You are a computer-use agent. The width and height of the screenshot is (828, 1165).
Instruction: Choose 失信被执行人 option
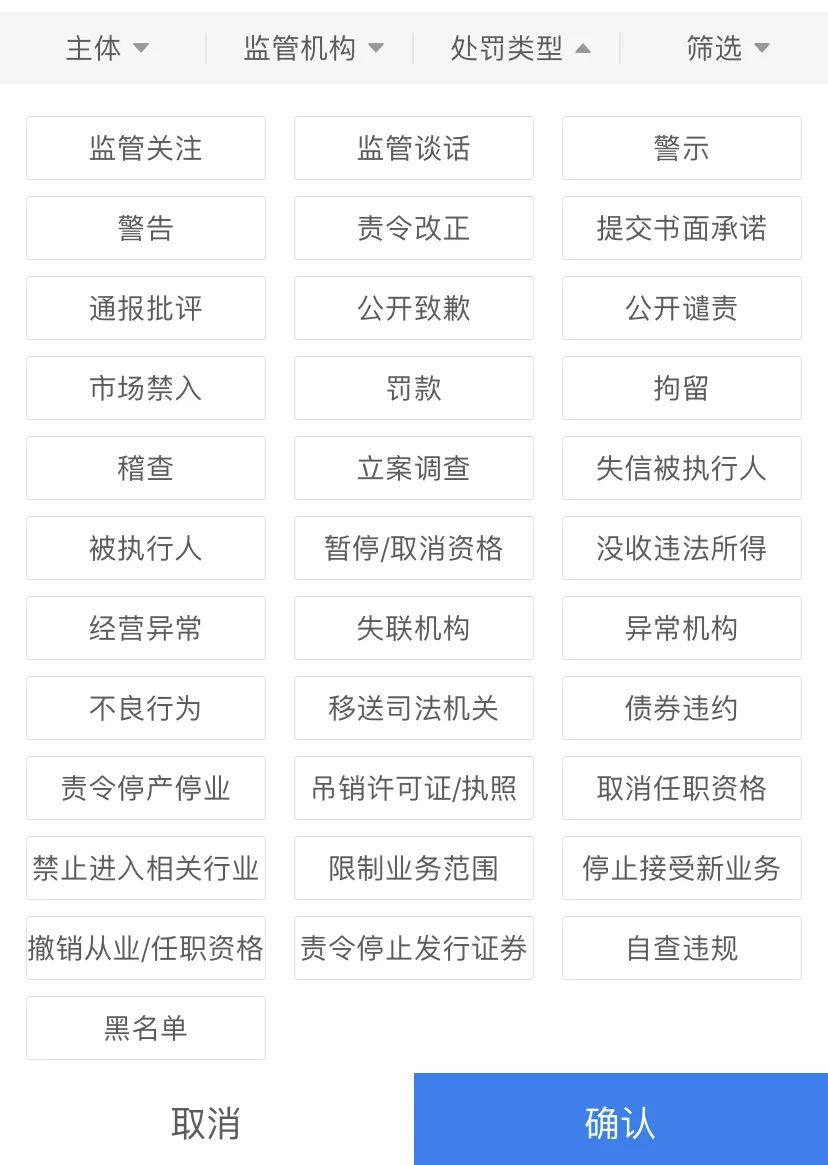pos(681,468)
